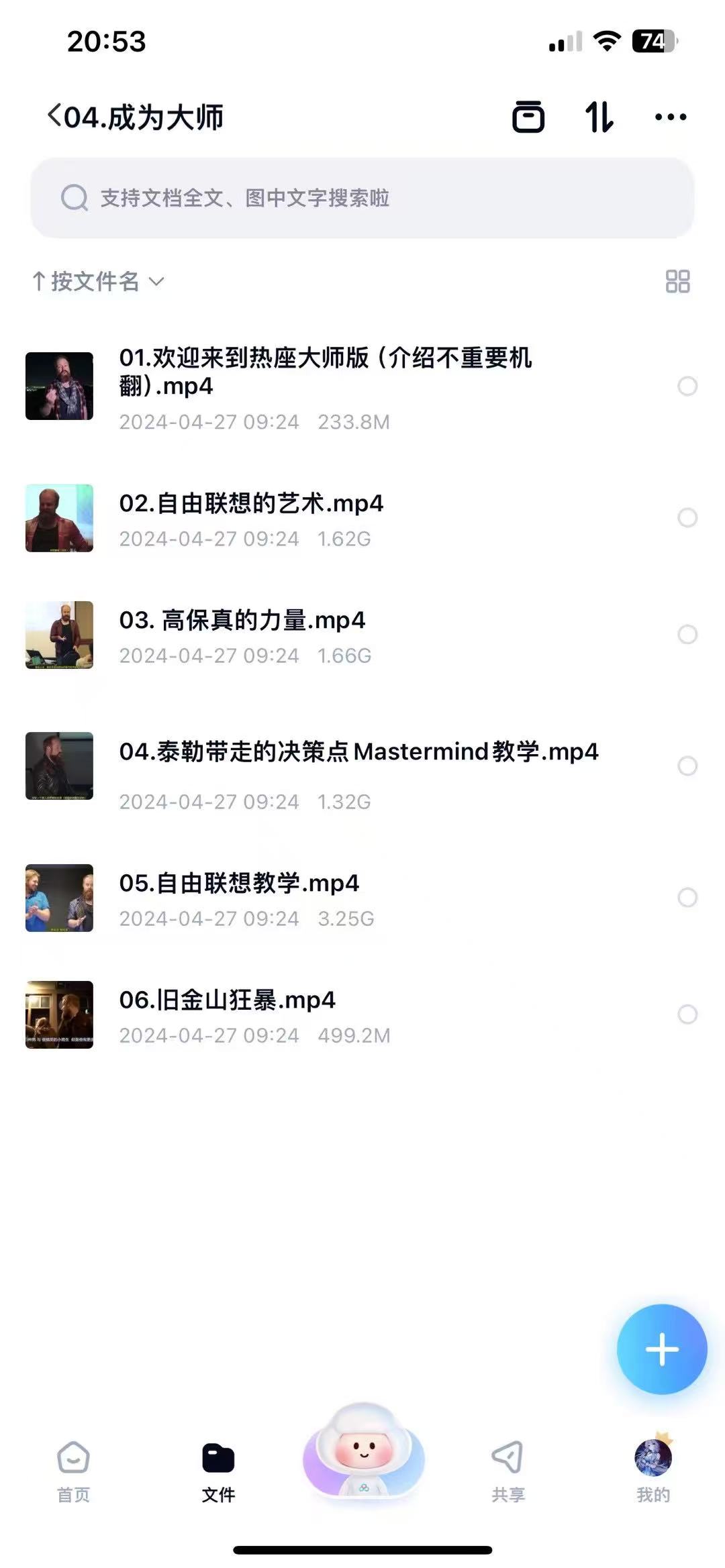Image resolution: width=725 pixels, height=1568 pixels.
Task: Expand the 按文件名 sort dropdown
Action: [x=98, y=281]
